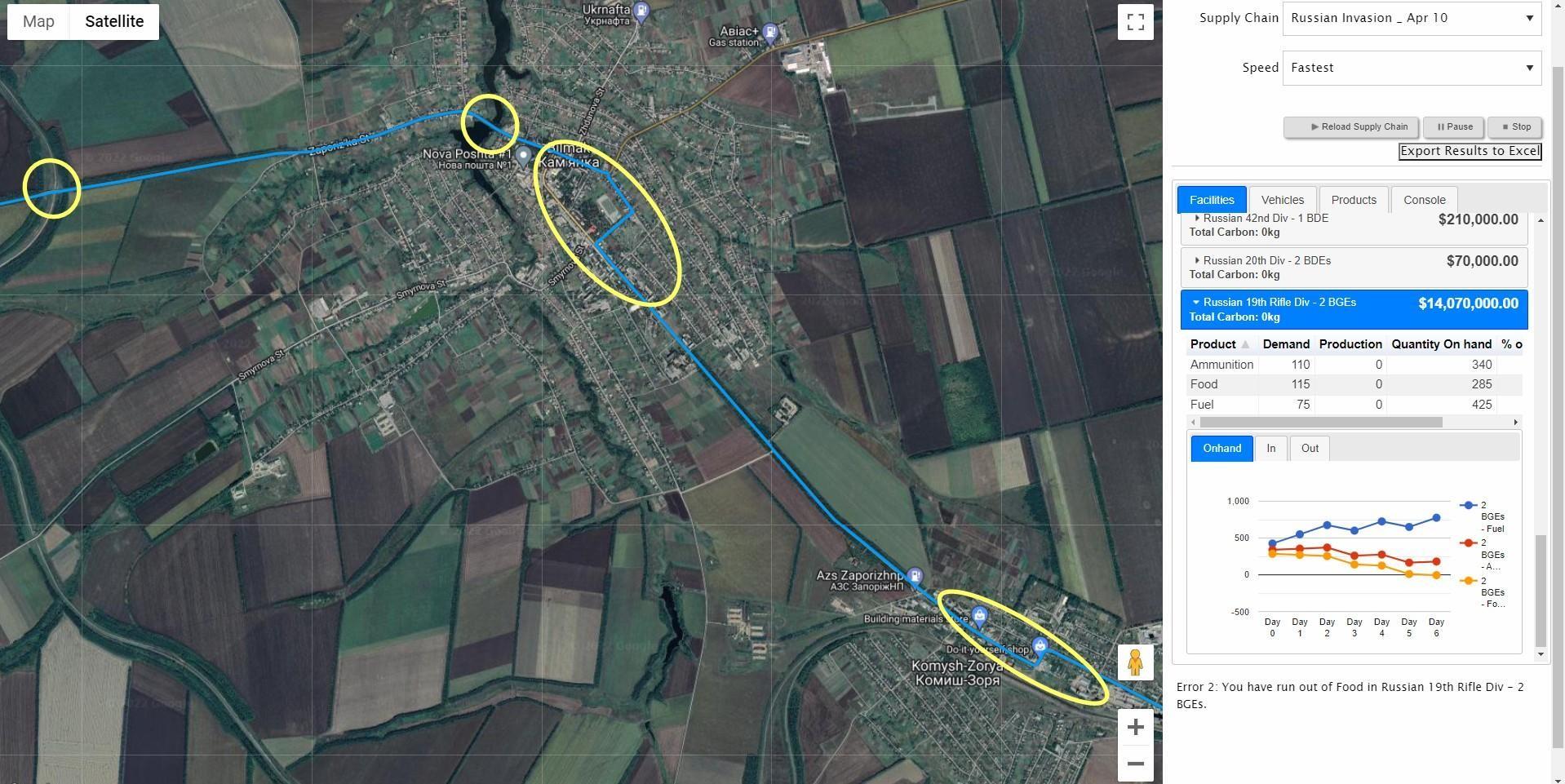The image size is (1565, 784).
Task: Expand Russian 42nd Div - 1 BDE
Action: tap(1266, 219)
